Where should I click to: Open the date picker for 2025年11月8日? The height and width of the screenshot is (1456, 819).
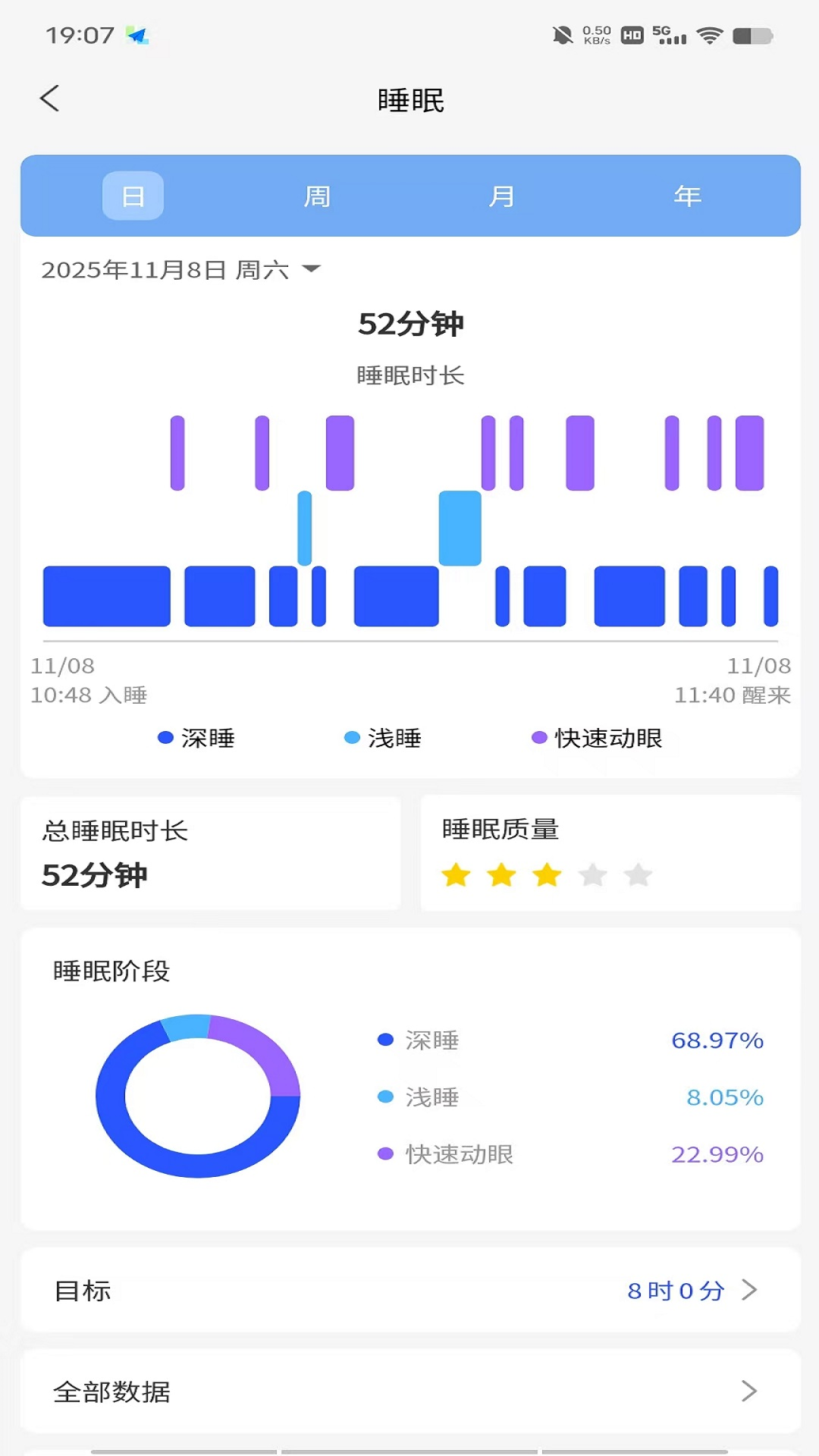[x=182, y=269]
